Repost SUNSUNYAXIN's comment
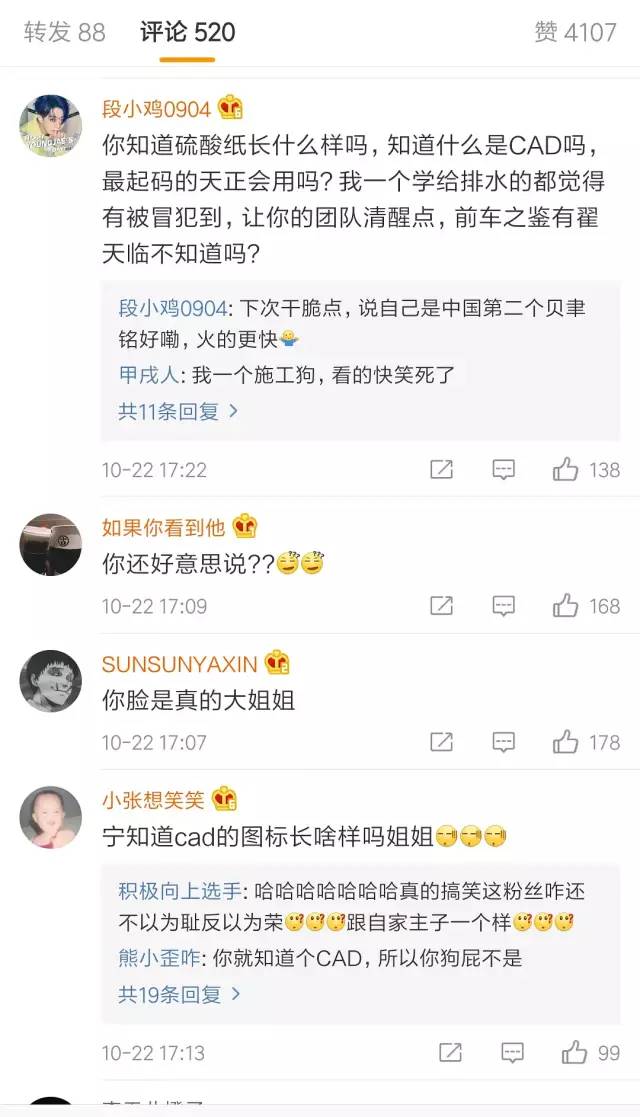 click(441, 742)
